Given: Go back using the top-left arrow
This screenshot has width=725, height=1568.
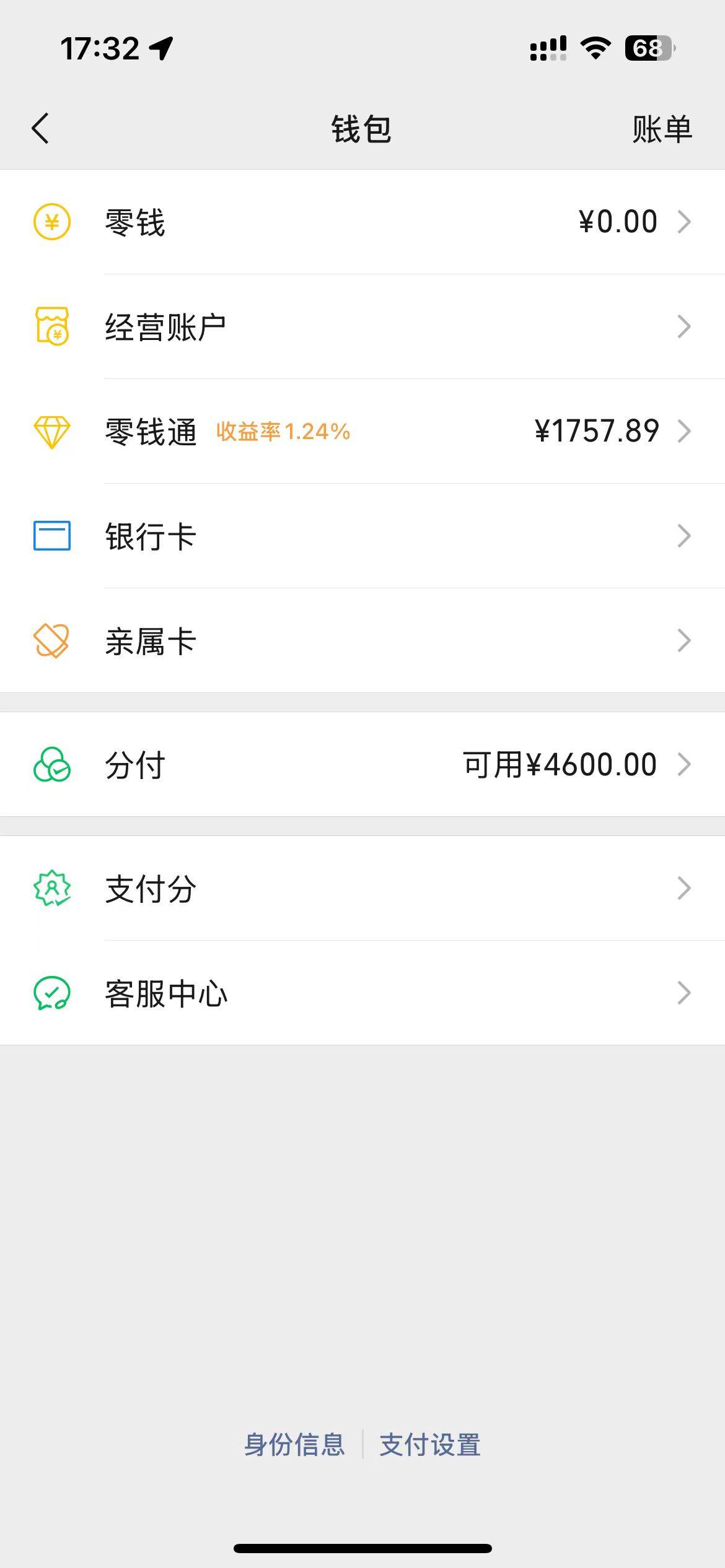Looking at the screenshot, I should coord(40,129).
